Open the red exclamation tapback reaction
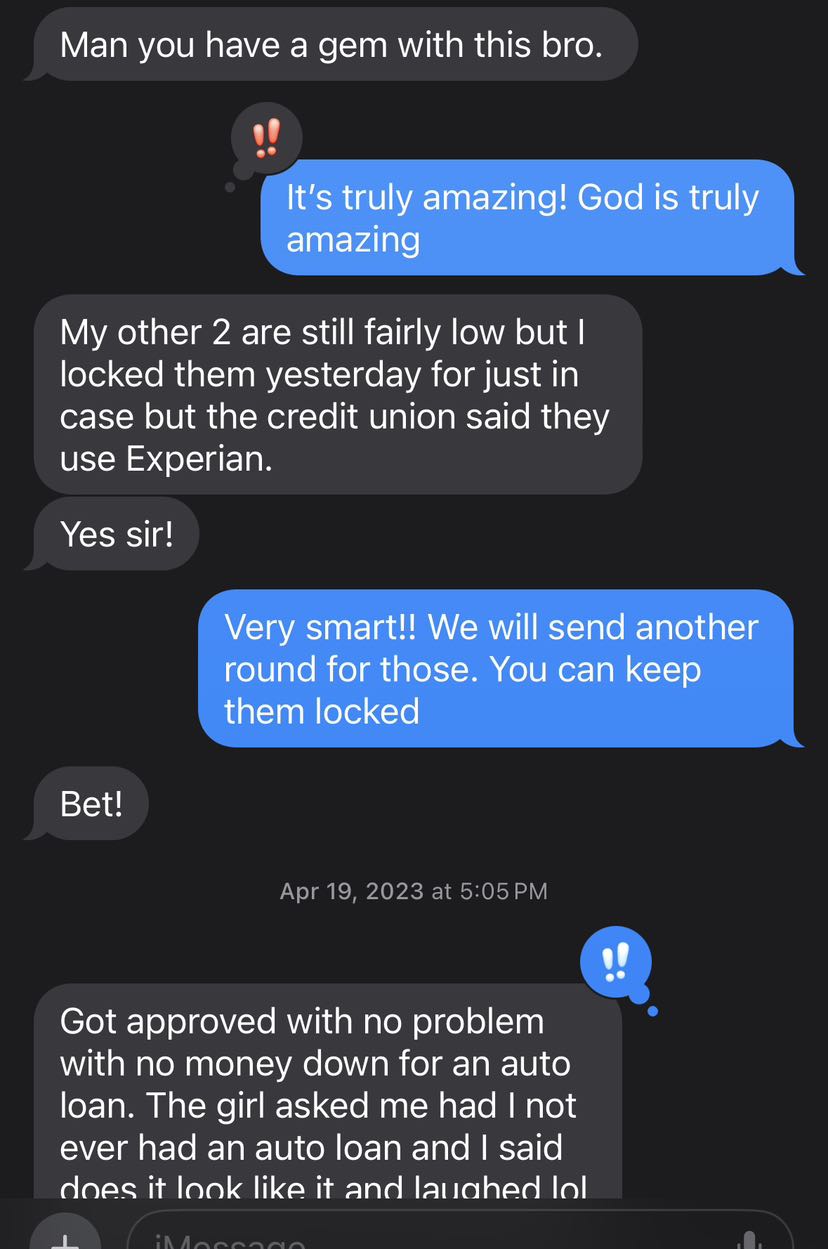This screenshot has width=828, height=1249. [x=265, y=138]
